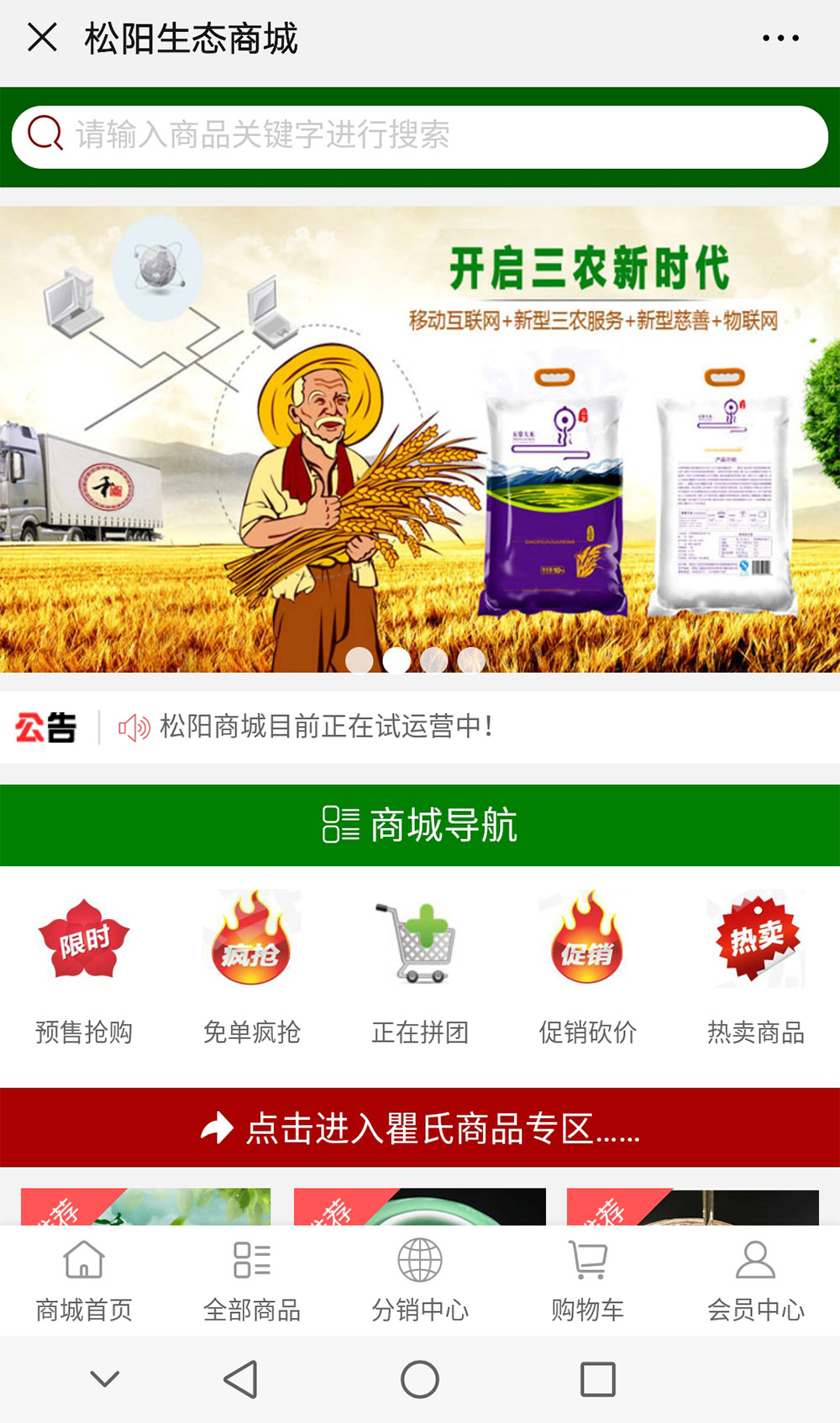
Task: Switch to 全部商品 tab
Action: (252, 1280)
